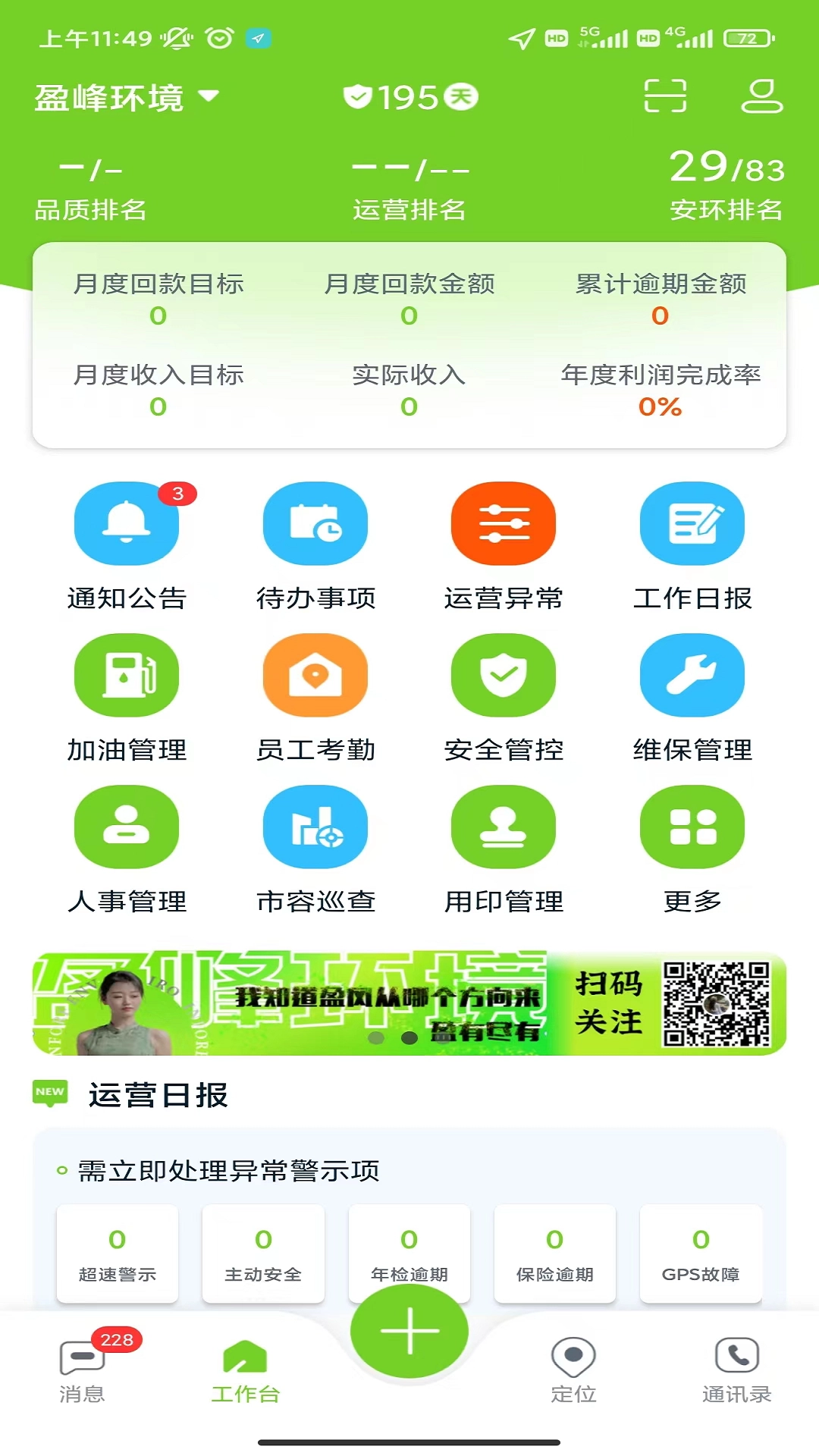
Task: Open 维保管理 maintenance management
Action: coord(692,676)
